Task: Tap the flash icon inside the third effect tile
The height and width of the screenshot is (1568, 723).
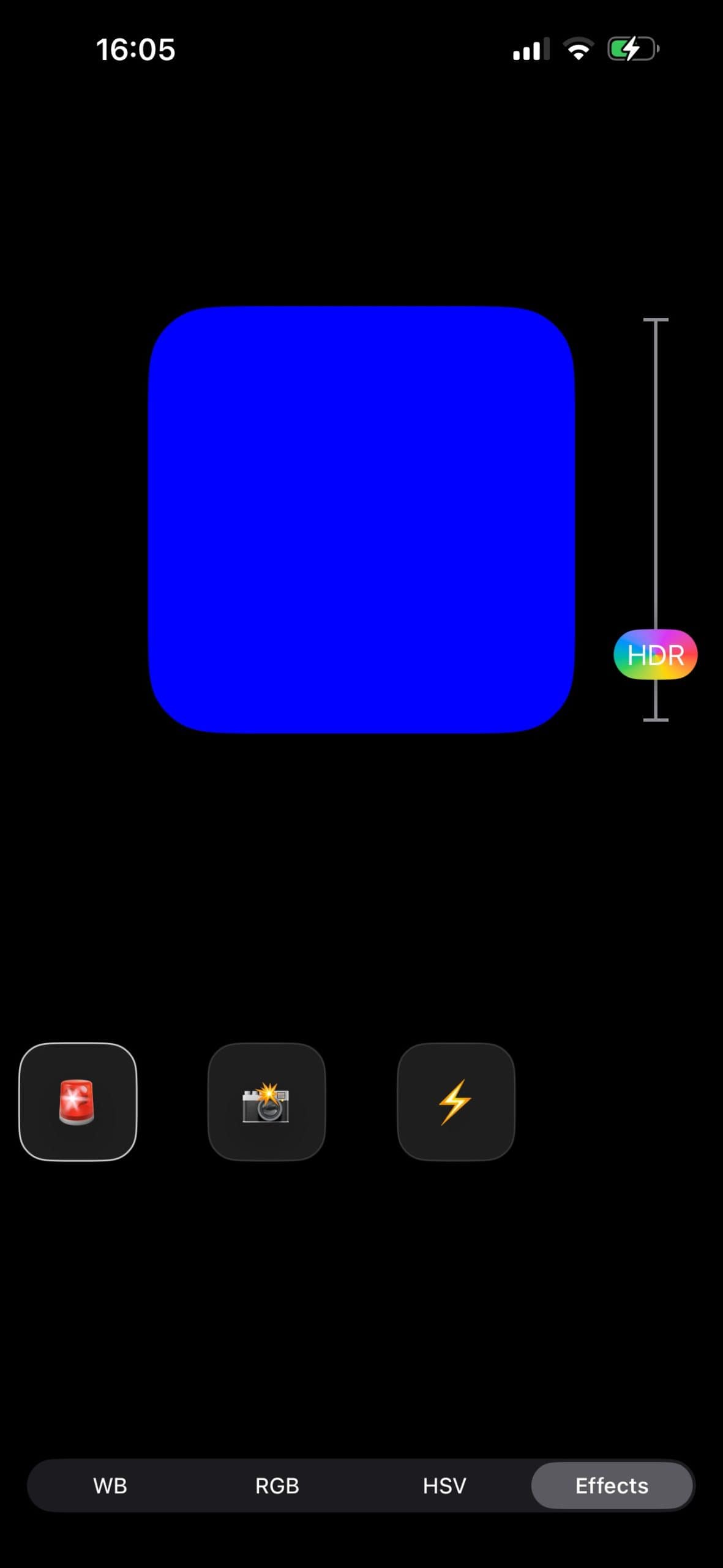Action: pos(455,1101)
